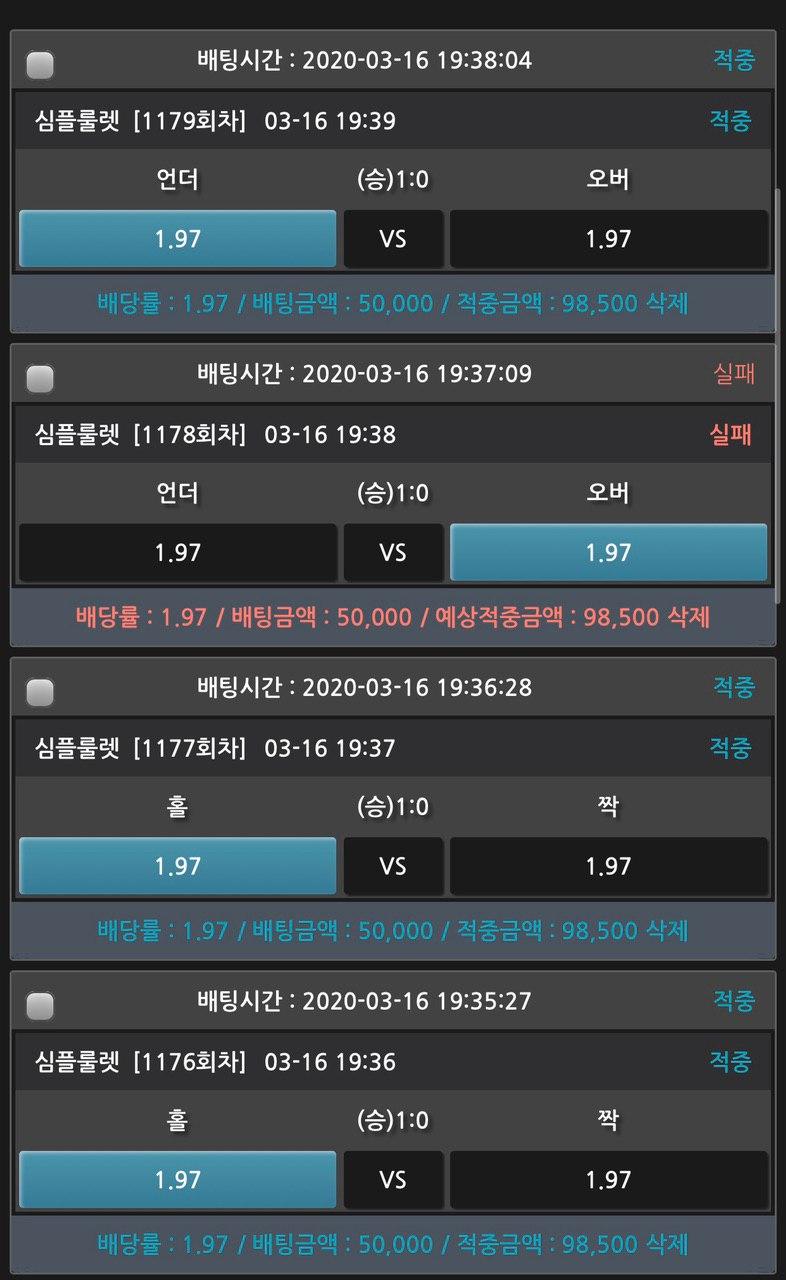Select the 언더 1.97 option in 1179회차

[178, 239]
